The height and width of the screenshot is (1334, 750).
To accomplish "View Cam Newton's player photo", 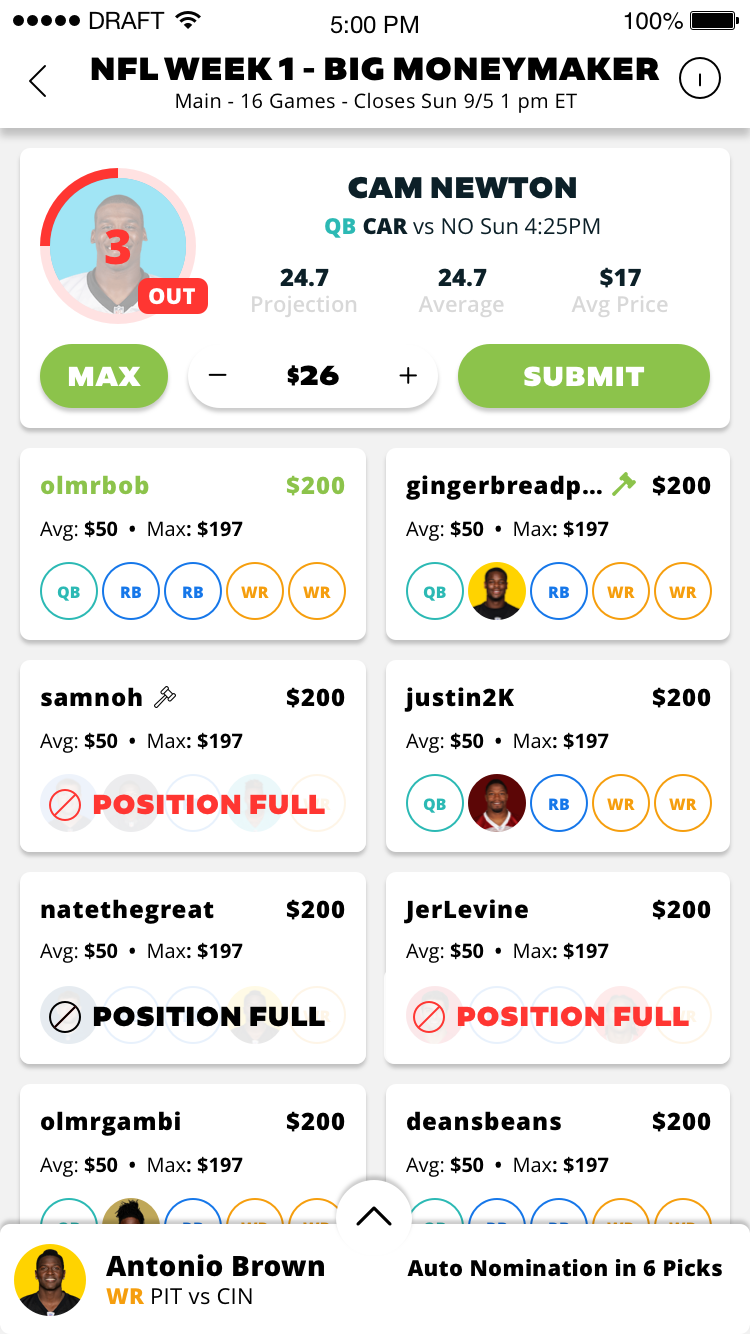I will coord(118,246).
